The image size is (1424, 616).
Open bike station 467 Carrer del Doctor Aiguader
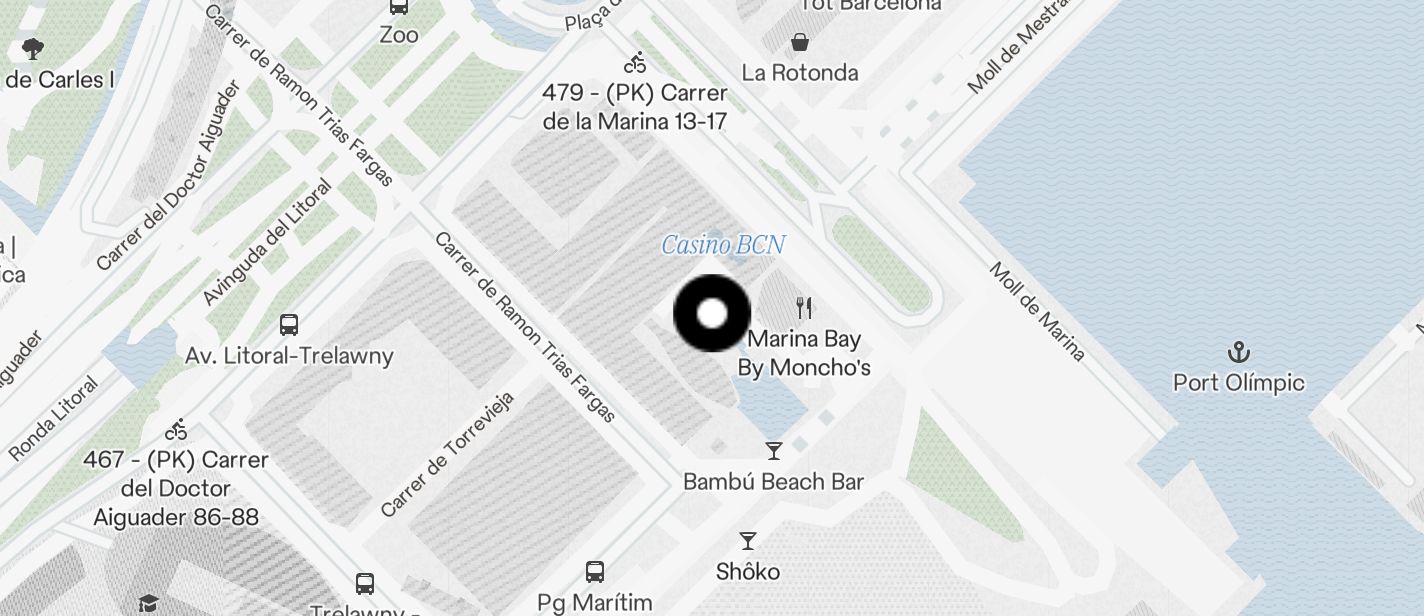(x=176, y=431)
